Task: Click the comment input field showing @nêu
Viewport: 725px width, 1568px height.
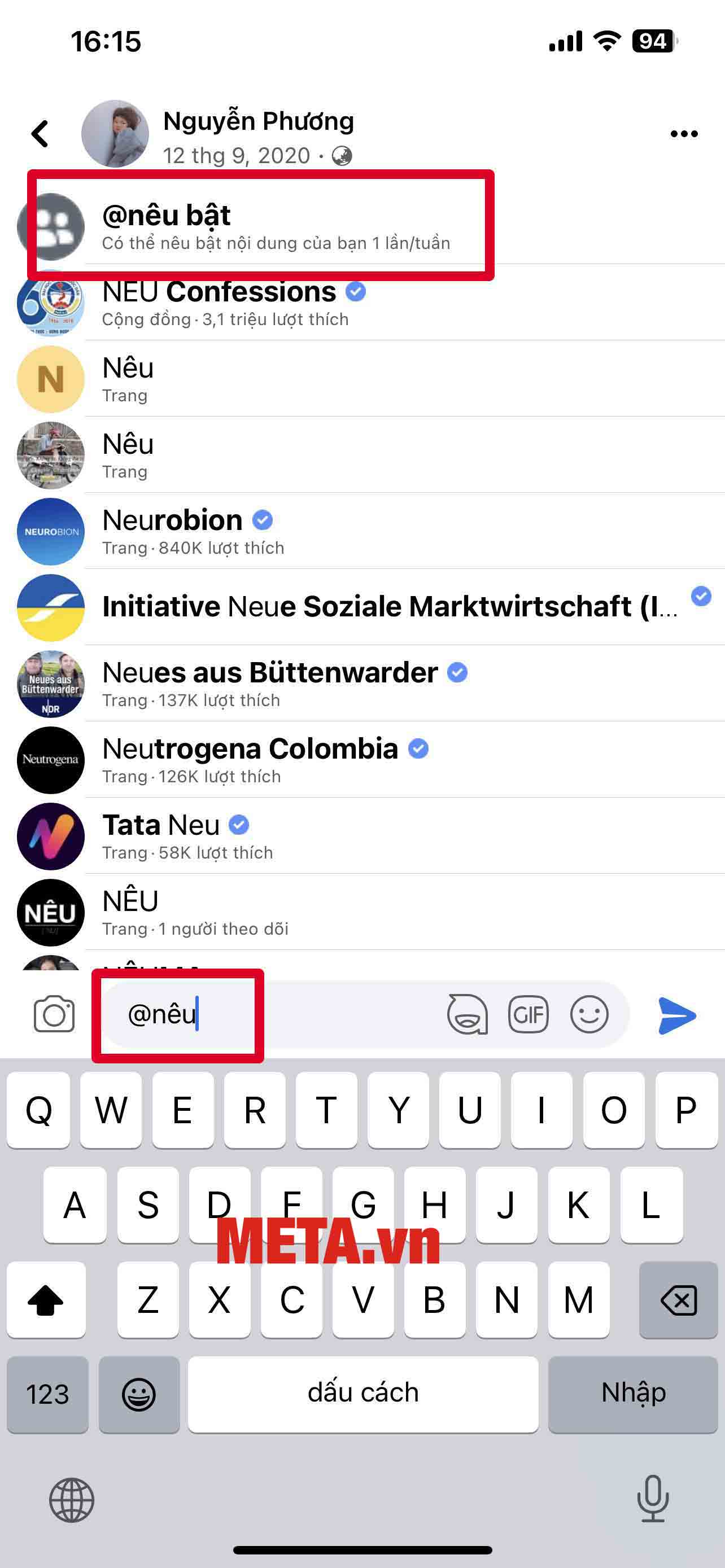Action: pos(177,1014)
